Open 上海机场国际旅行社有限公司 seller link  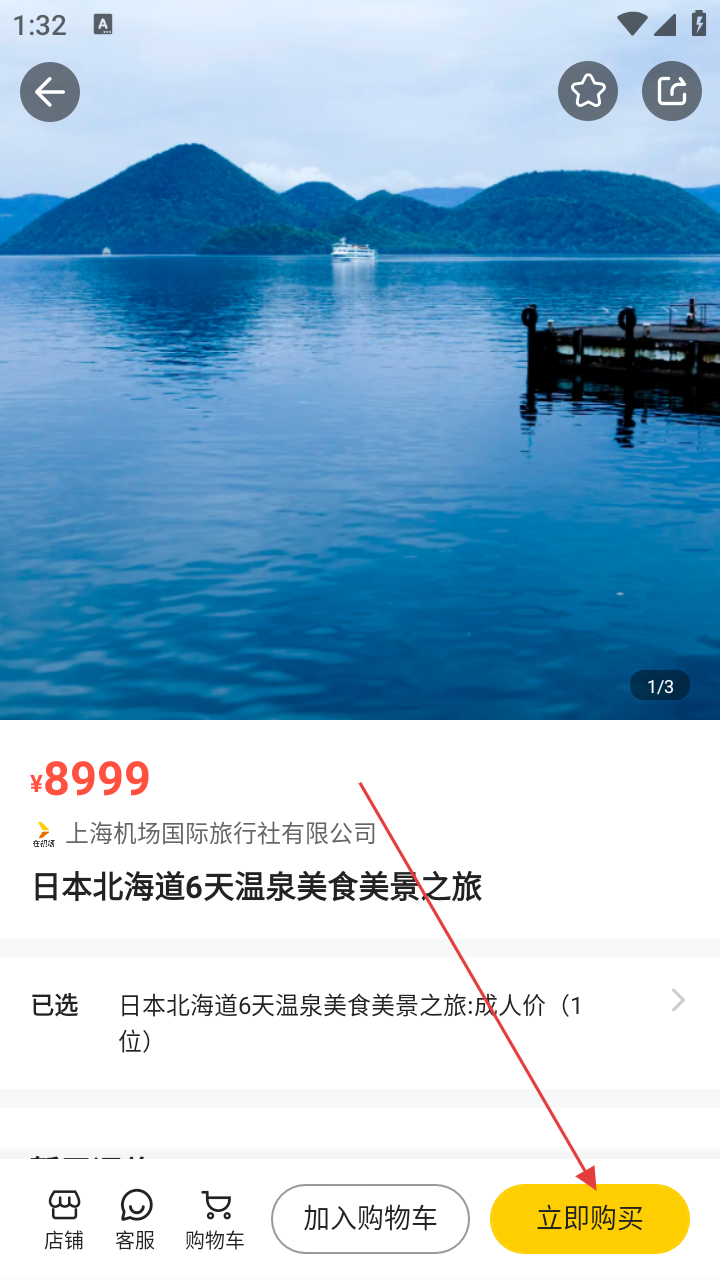pos(220,833)
